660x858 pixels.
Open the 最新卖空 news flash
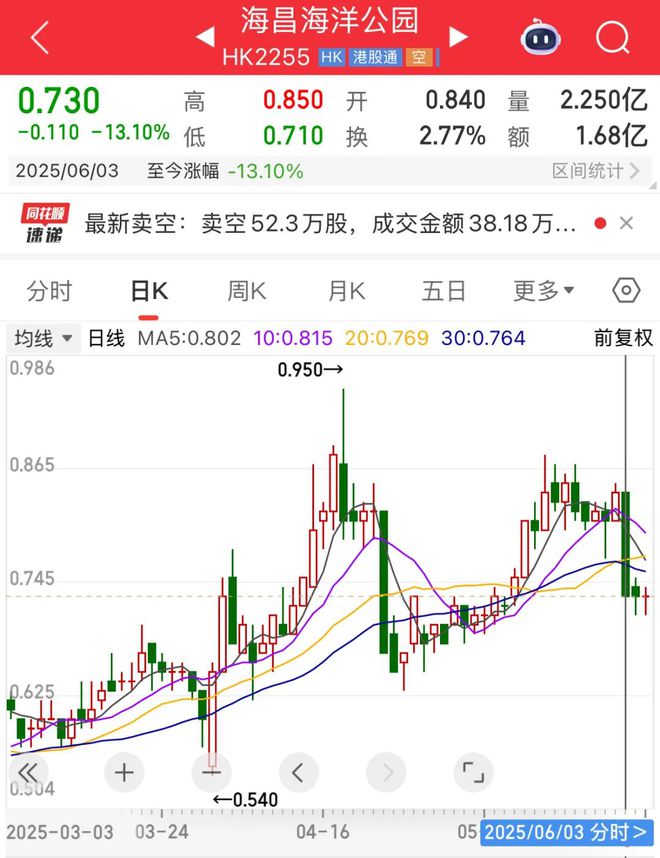[330, 224]
